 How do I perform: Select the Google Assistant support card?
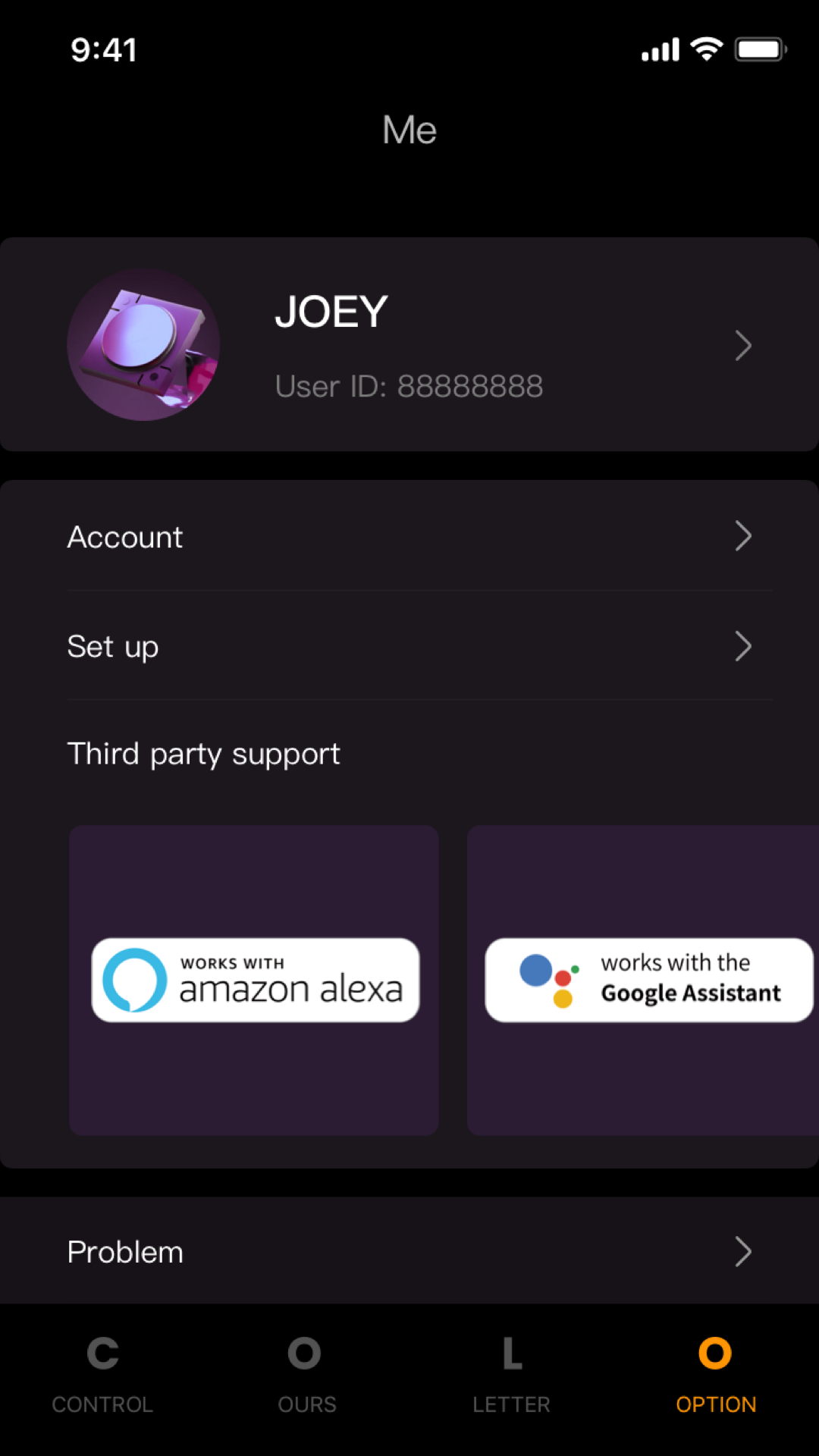(x=643, y=980)
